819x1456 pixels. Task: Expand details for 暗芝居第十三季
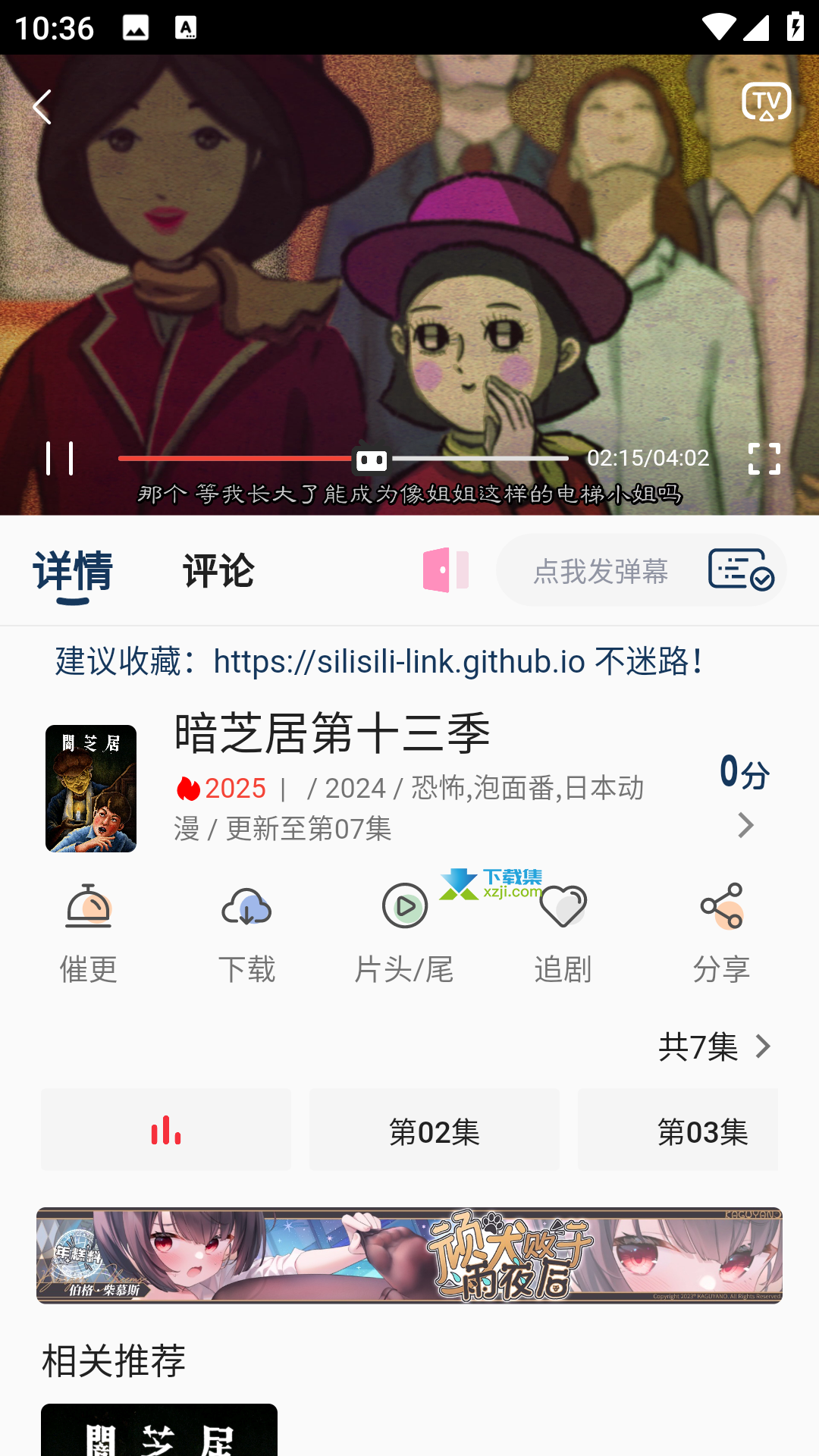[x=745, y=825]
